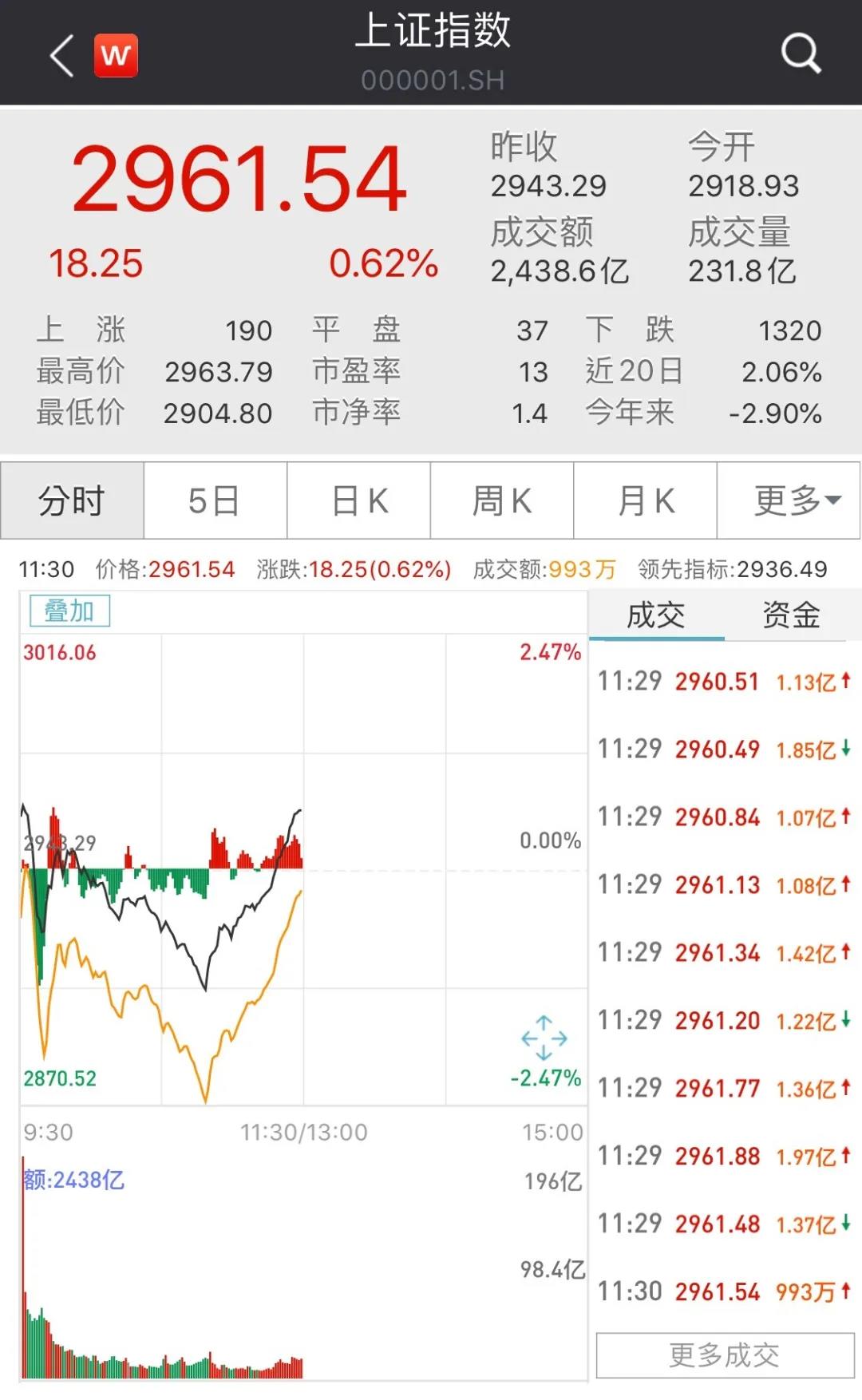Show the 月K candlestick chart
The image size is (862, 1400).
646,500
